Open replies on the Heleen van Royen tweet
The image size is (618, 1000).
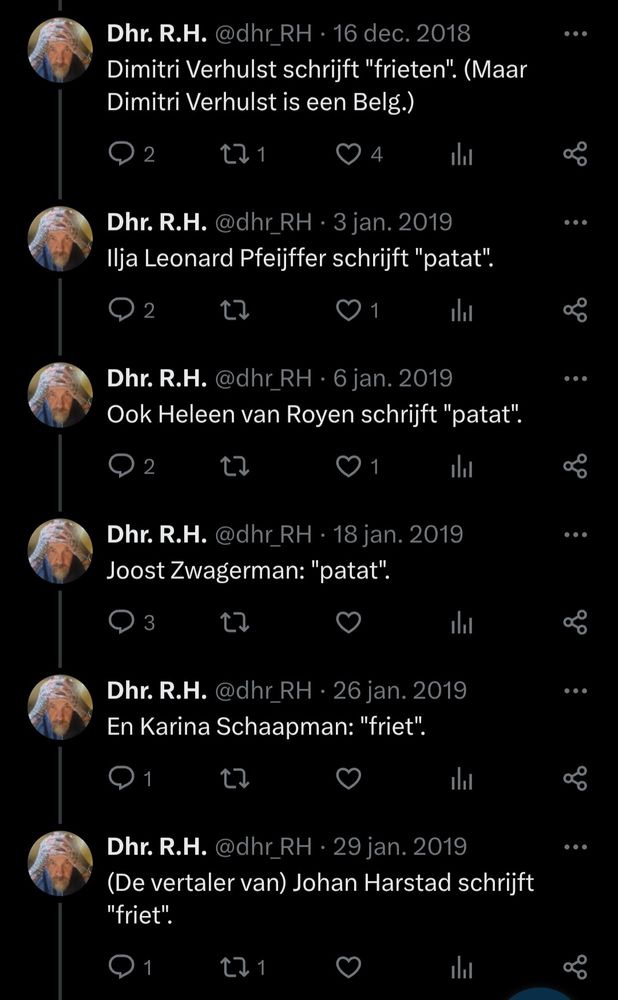120,466
